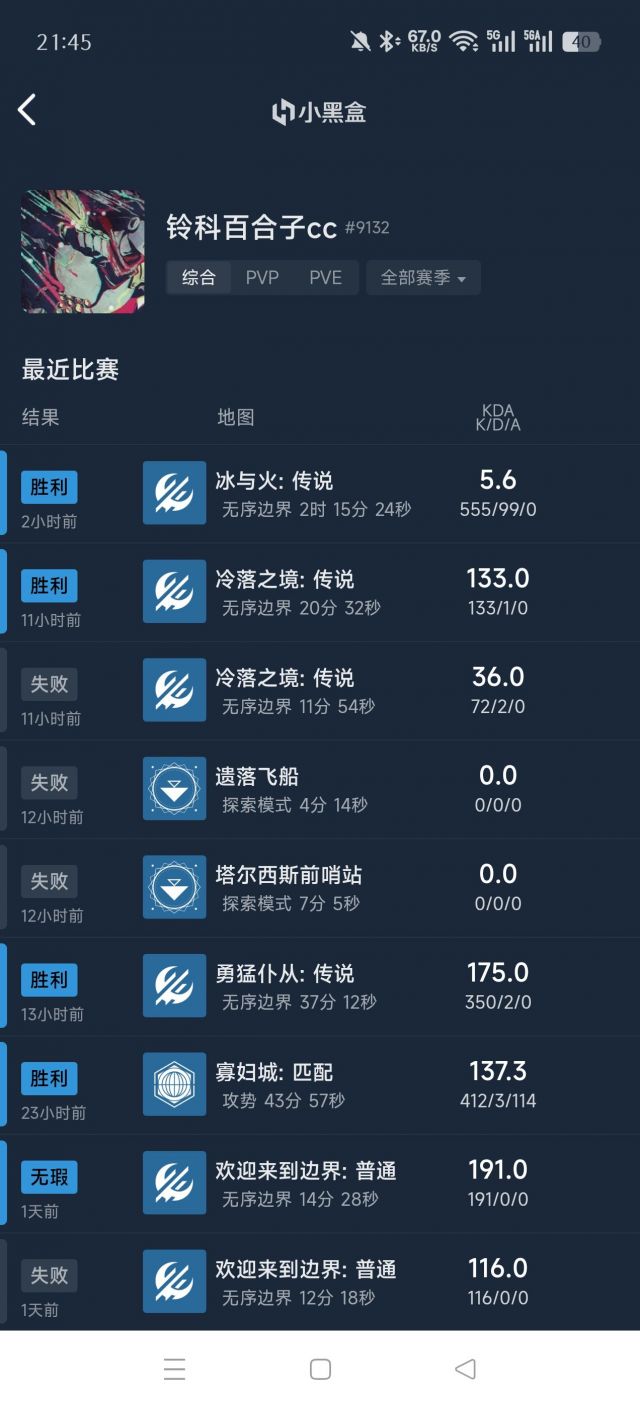This screenshot has width=640, height=1408.
Task: Open the 欢迎来到边界 match with 116.0 KDA
Action: pyautogui.click(x=320, y=1282)
